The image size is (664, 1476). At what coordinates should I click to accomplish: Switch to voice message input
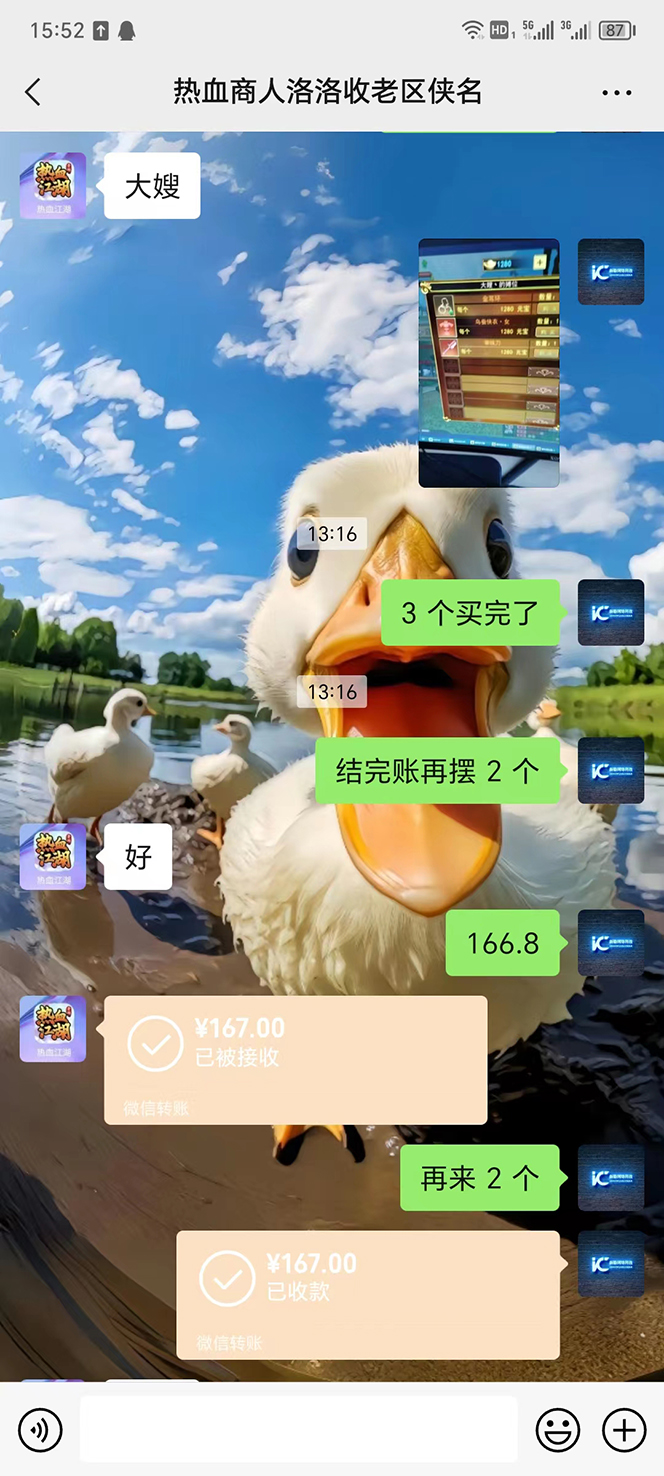click(40, 1430)
